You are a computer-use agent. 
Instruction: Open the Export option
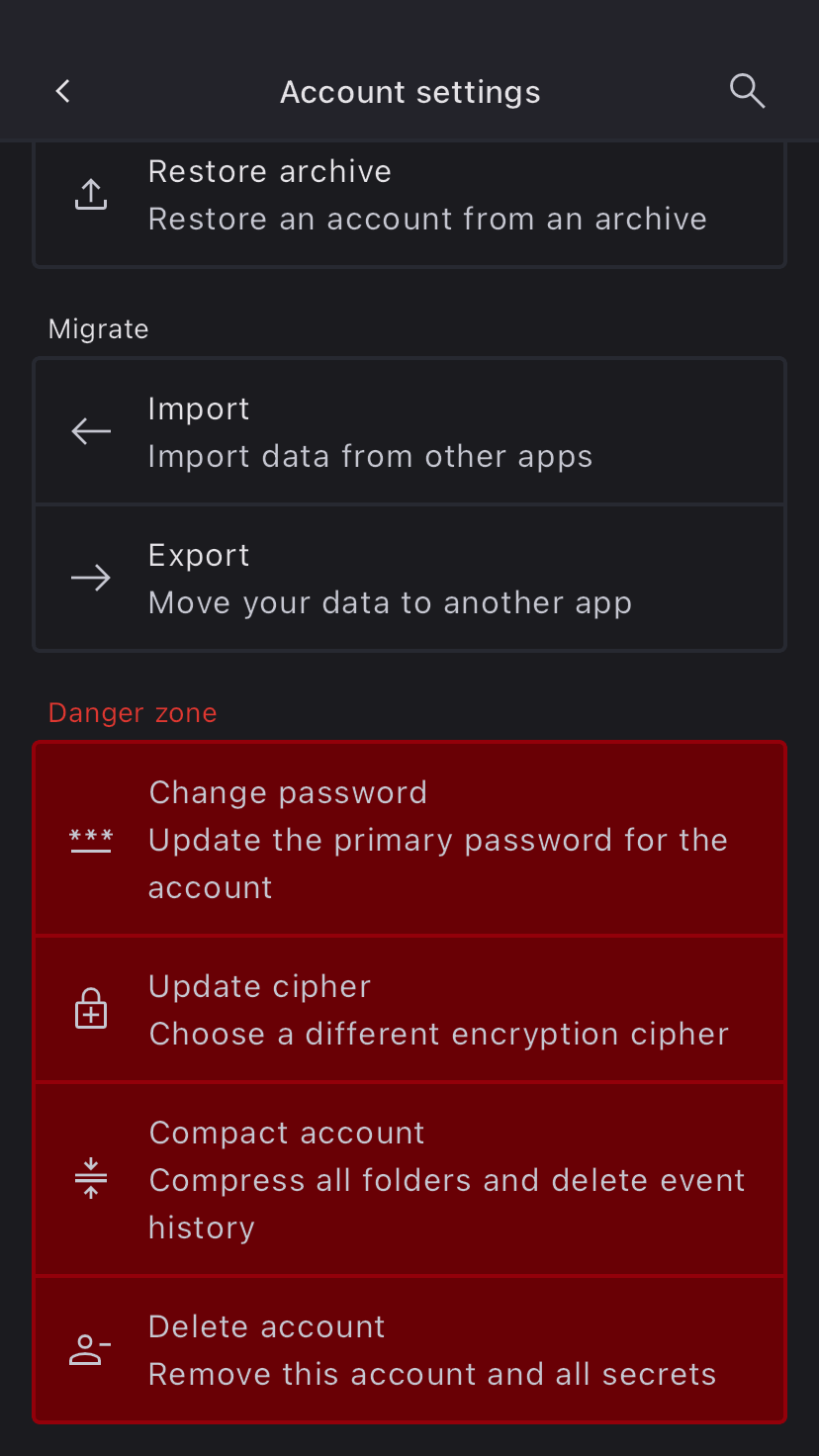point(409,579)
